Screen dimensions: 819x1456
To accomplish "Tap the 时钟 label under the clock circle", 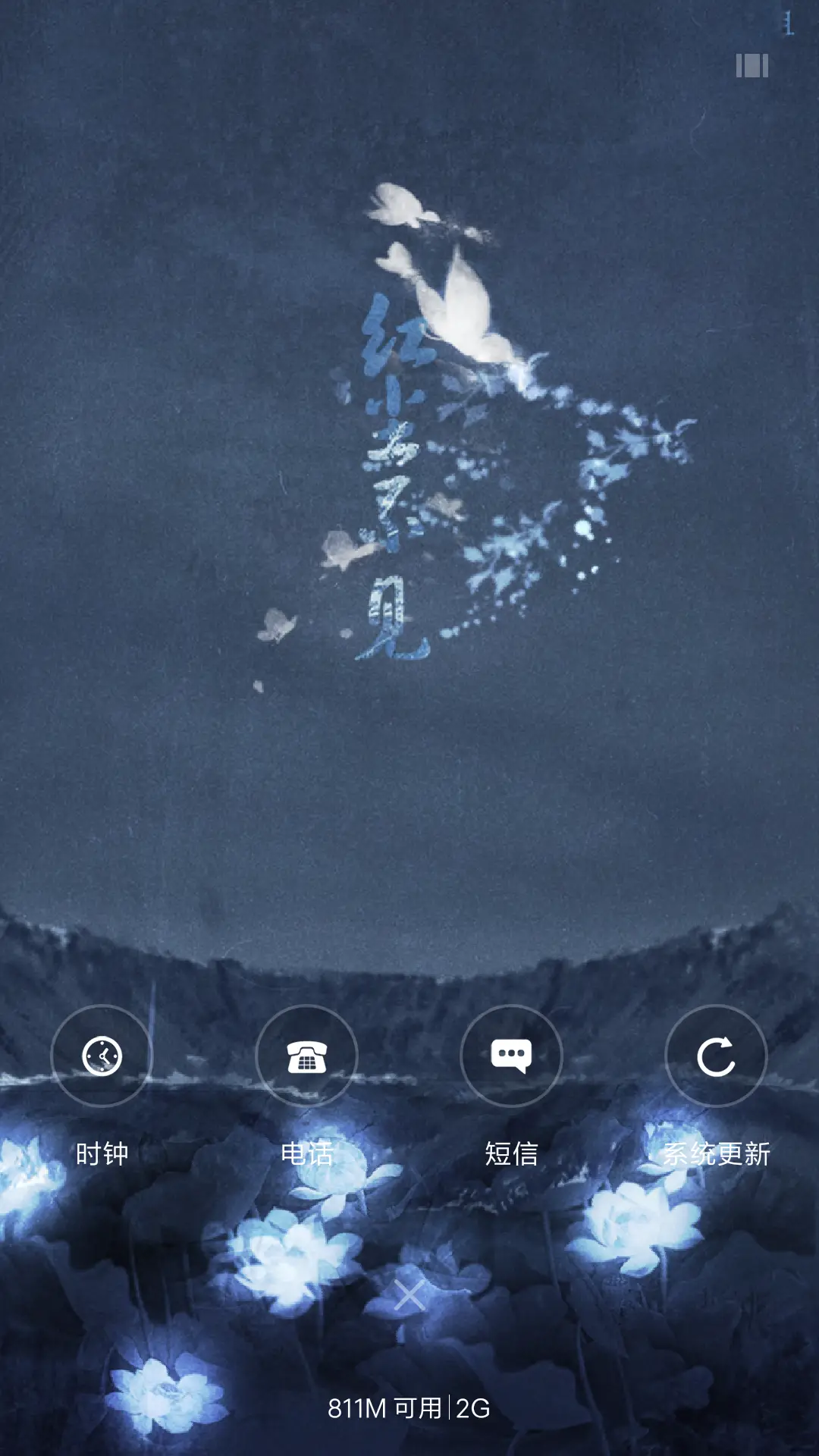I will pos(102,1155).
